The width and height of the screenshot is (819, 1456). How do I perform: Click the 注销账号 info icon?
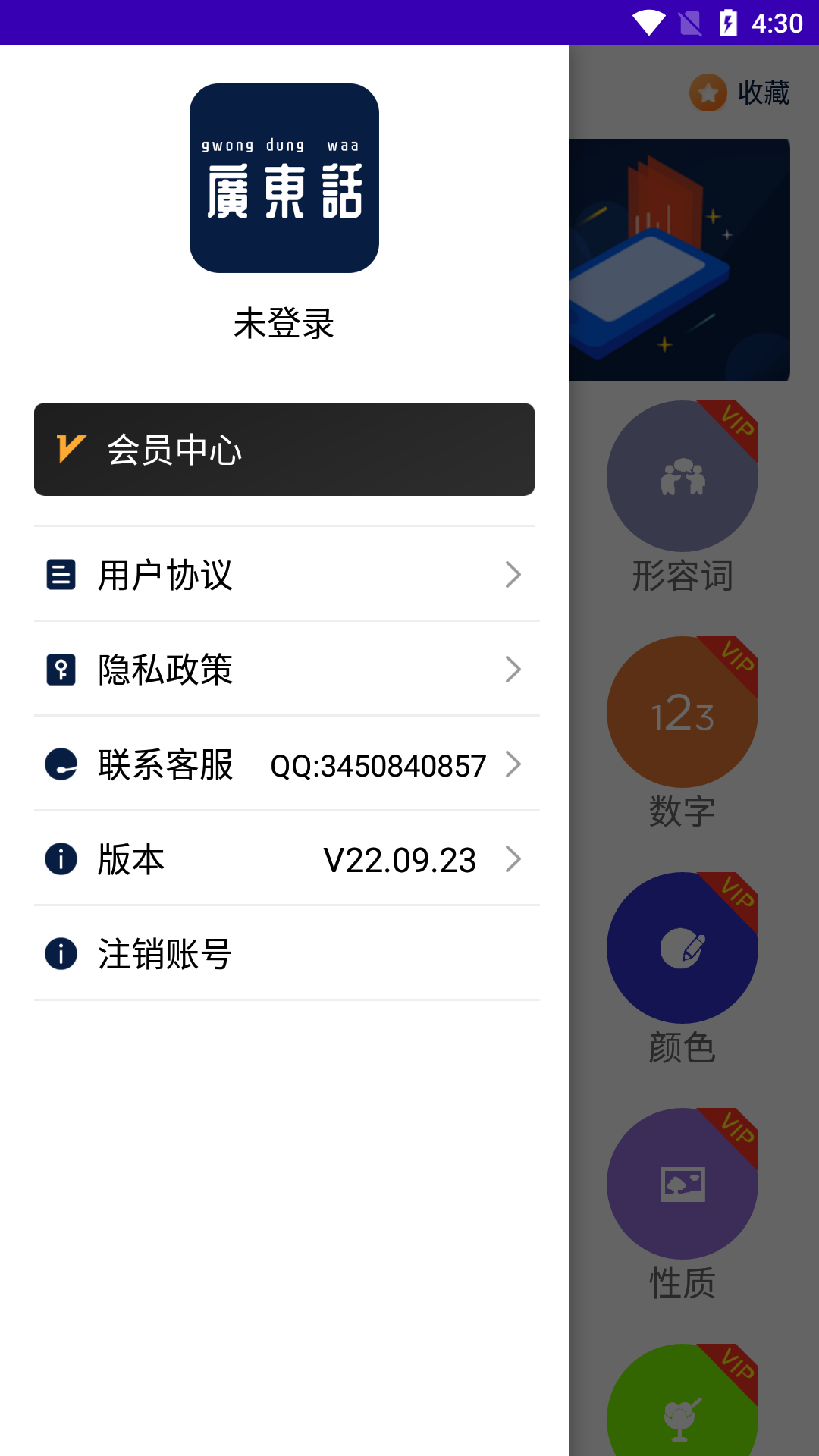pyautogui.click(x=61, y=954)
